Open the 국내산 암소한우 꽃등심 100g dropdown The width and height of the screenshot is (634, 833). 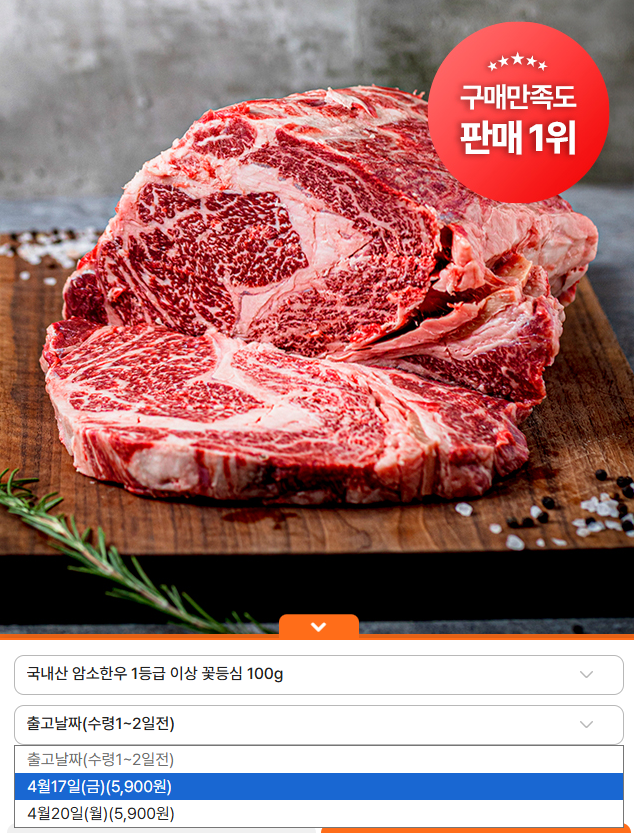coord(318,674)
